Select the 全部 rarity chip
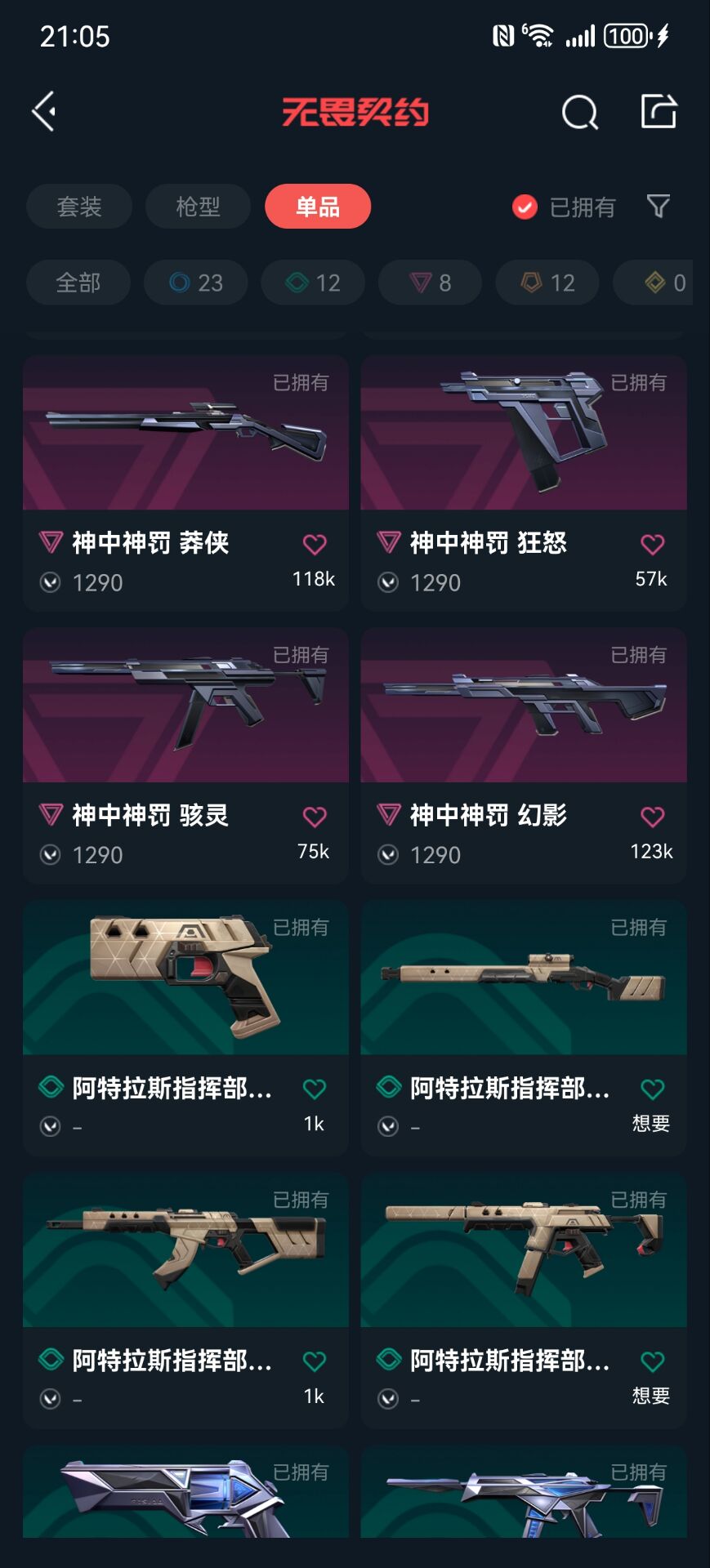 click(x=78, y=283)
